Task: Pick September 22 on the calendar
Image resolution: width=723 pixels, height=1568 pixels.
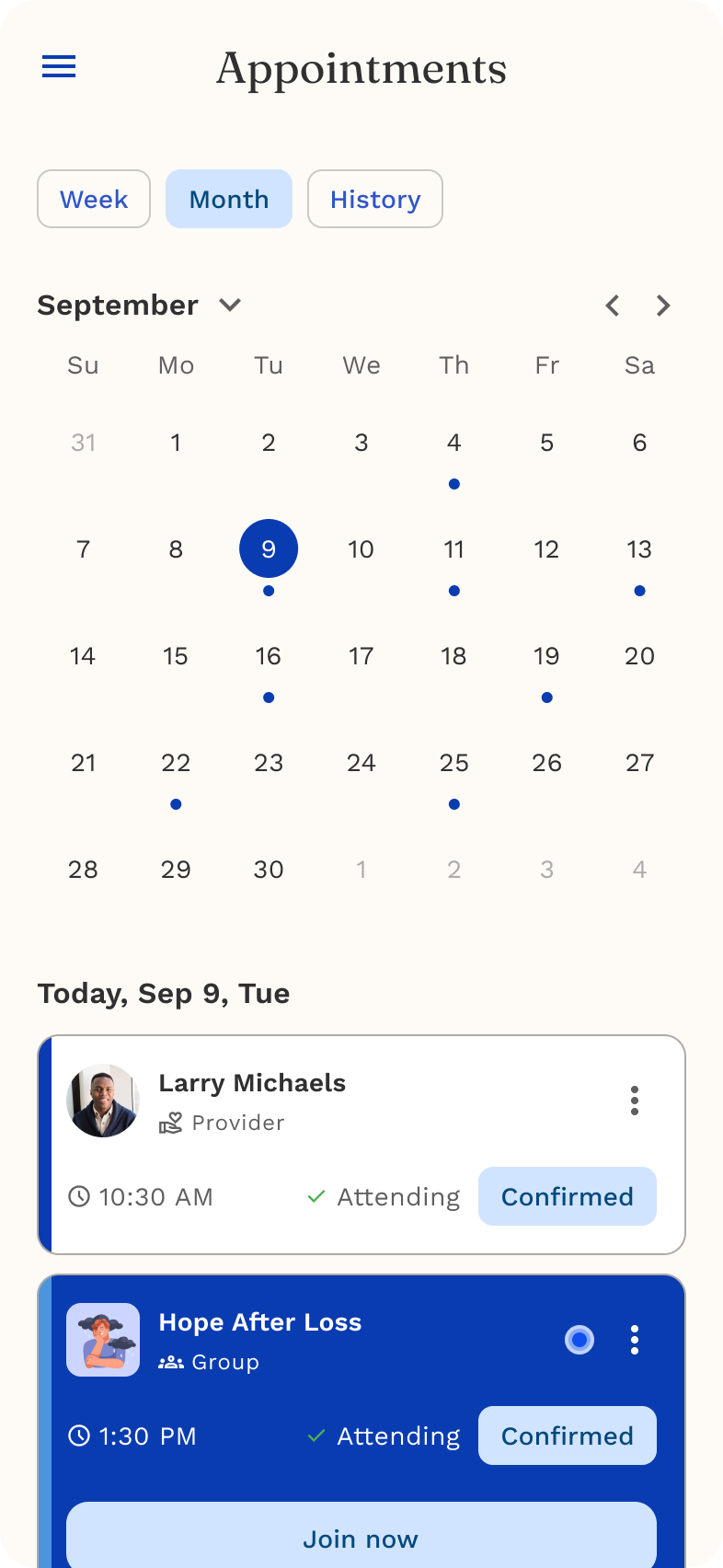Action: tap(176, 764)
